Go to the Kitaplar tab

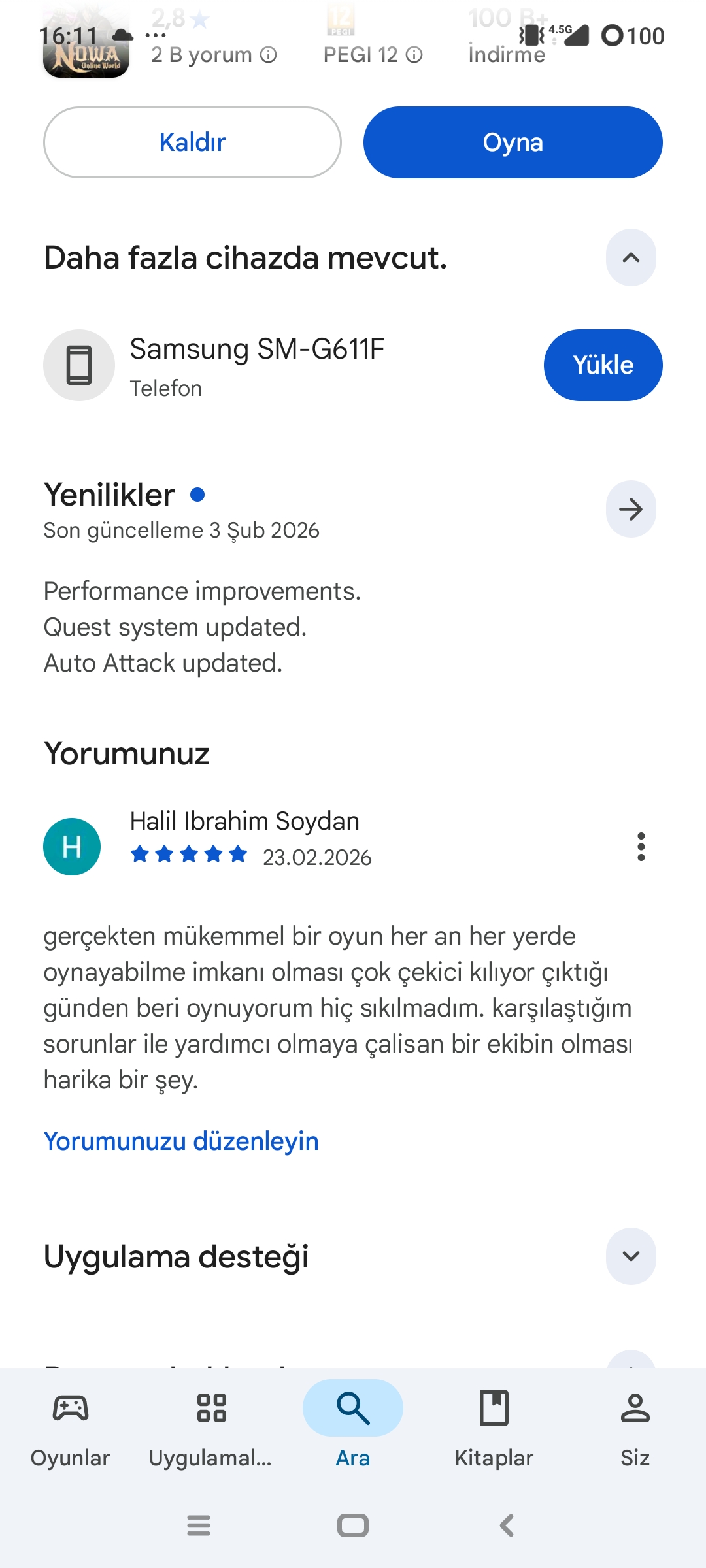494,1424
